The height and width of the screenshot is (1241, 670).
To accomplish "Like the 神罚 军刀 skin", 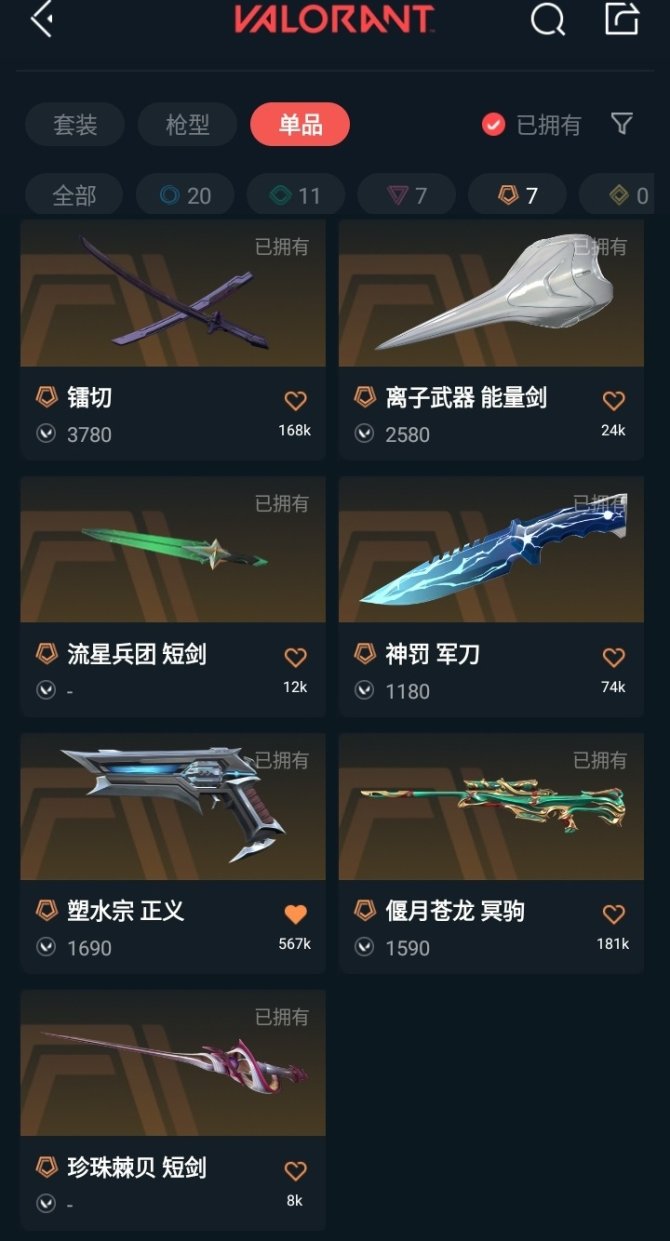I will [x=613, y=658].
